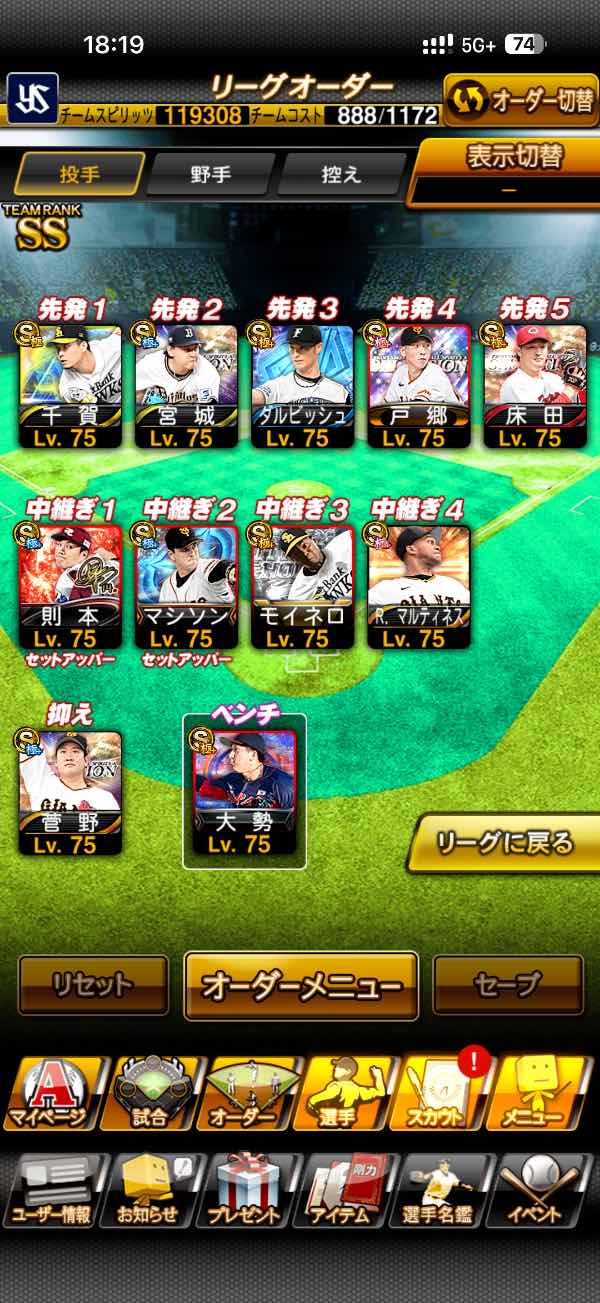Select bench player 大勢

pyautogui.click(x=243, y=790)
